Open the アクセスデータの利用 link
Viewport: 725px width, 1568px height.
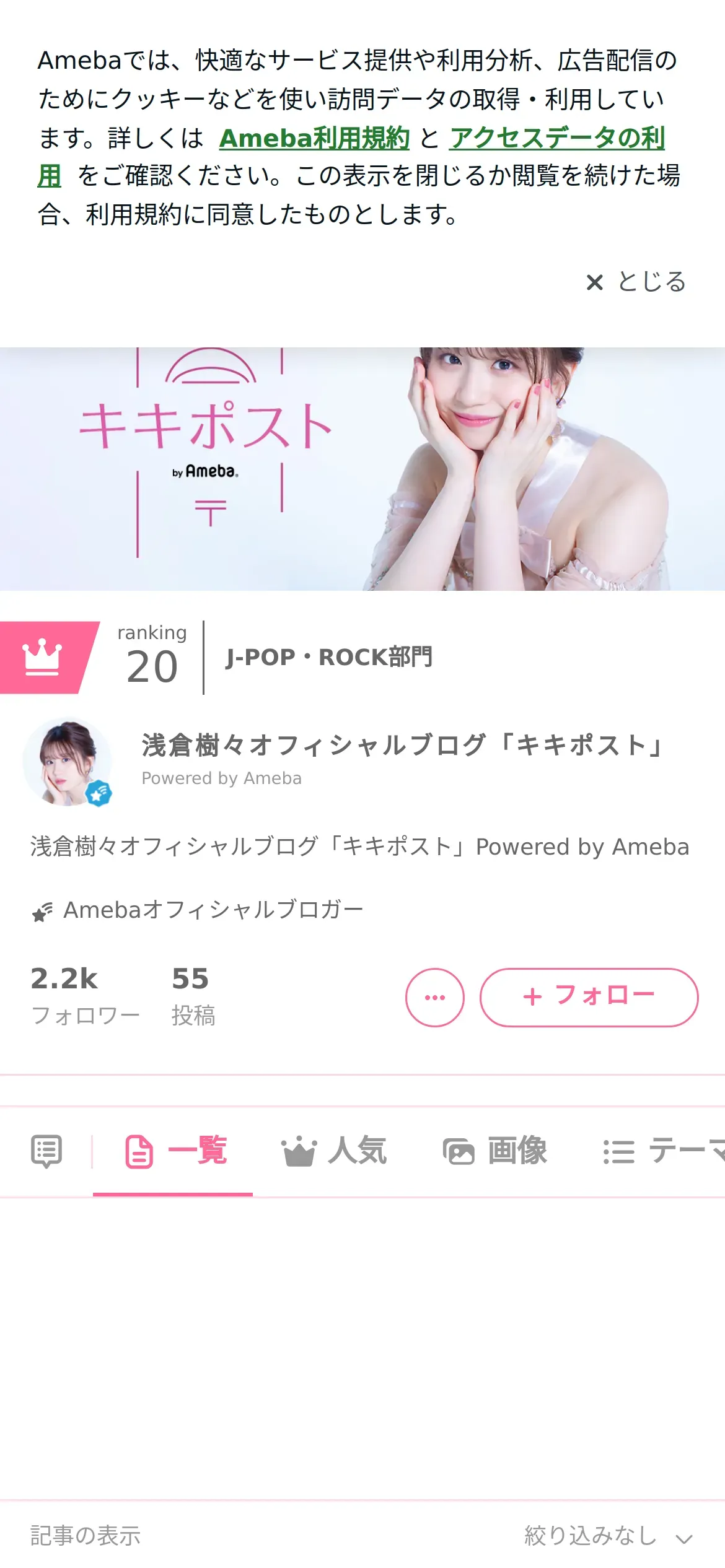(557, 137)
